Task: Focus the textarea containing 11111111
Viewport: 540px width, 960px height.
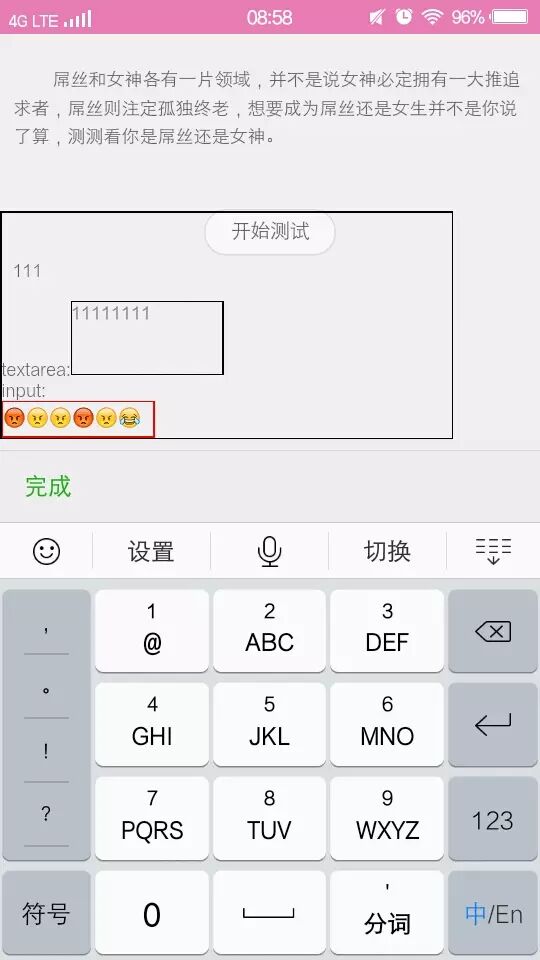Action: point(148,338)
